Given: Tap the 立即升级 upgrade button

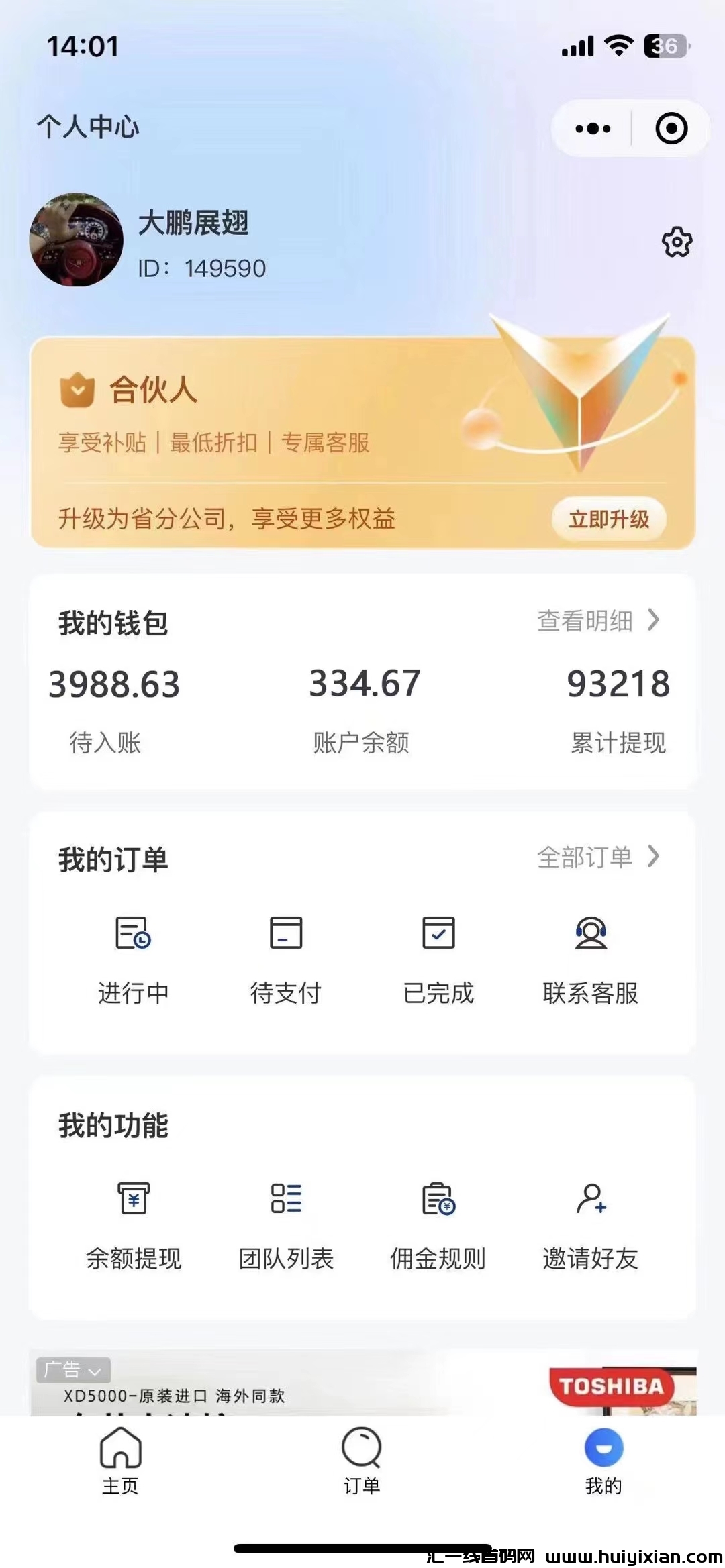Looking at the screenshot, I should (609, 519).
